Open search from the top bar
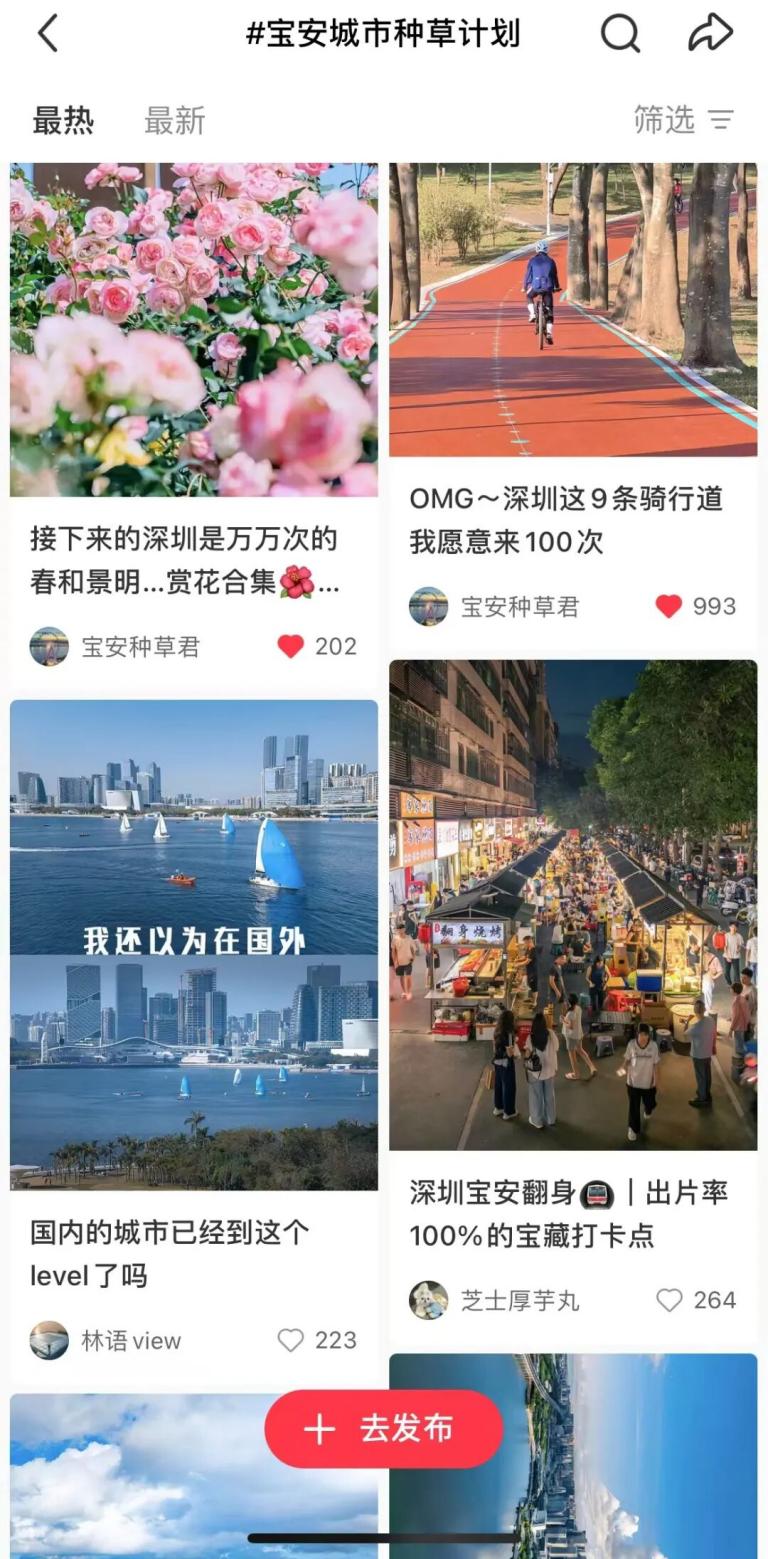This screenshot has height=1559, width=768. click(x=619, y=33)
